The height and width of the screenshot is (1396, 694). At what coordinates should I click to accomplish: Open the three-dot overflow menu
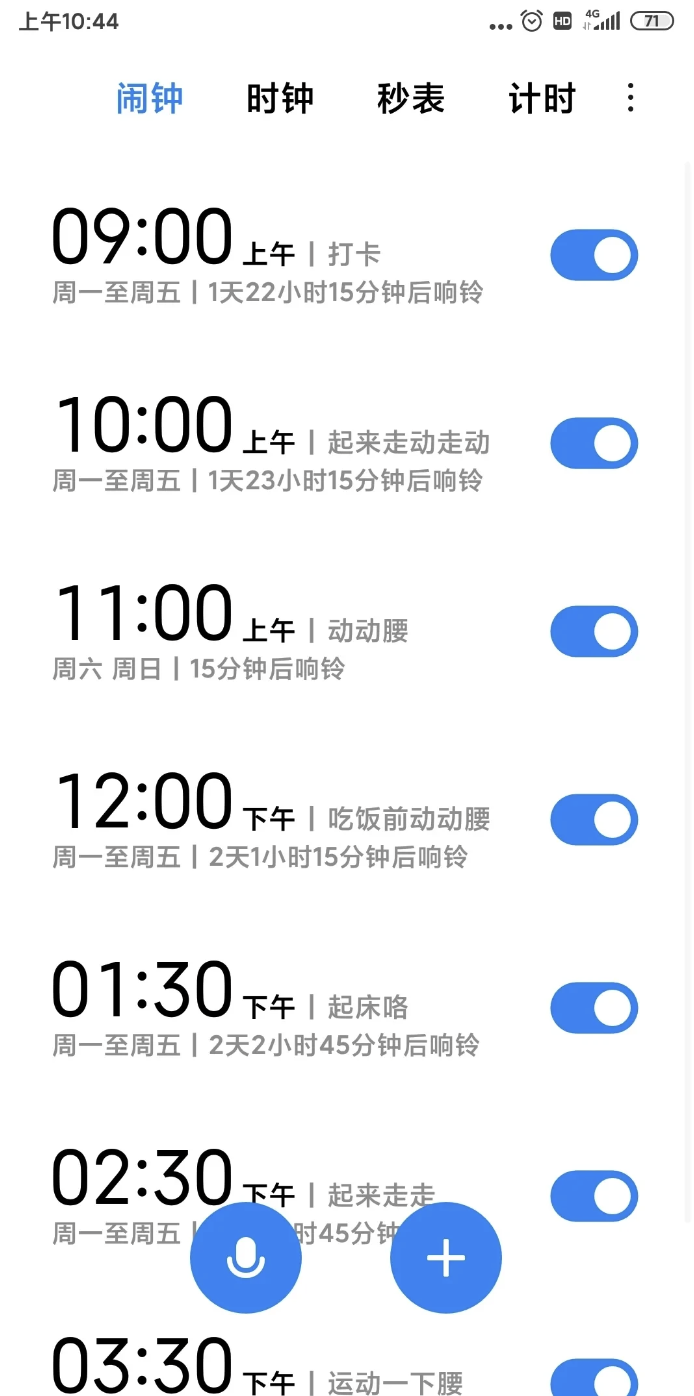pyautogui.click(x=630, y=98)
